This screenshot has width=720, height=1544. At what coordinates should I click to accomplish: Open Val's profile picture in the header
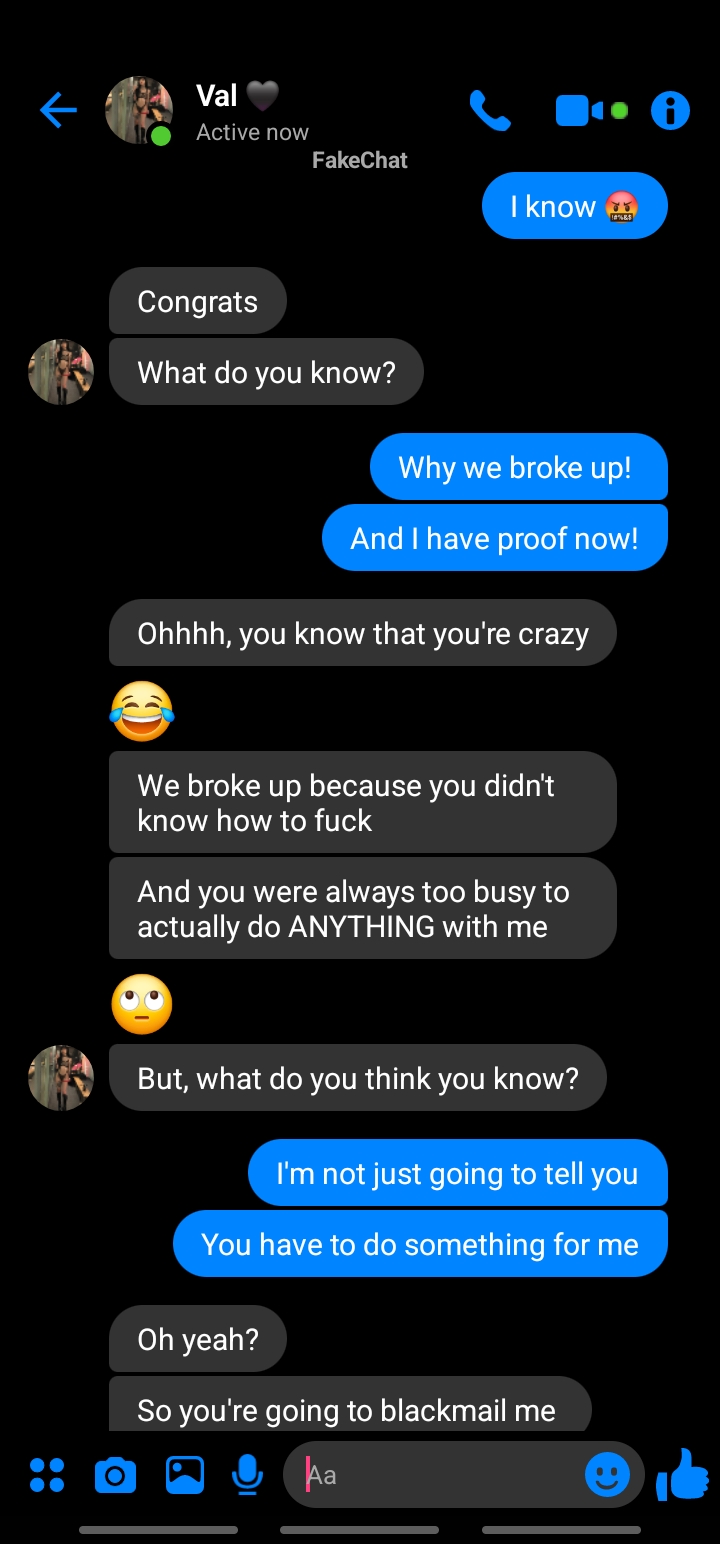coord(138,110)
